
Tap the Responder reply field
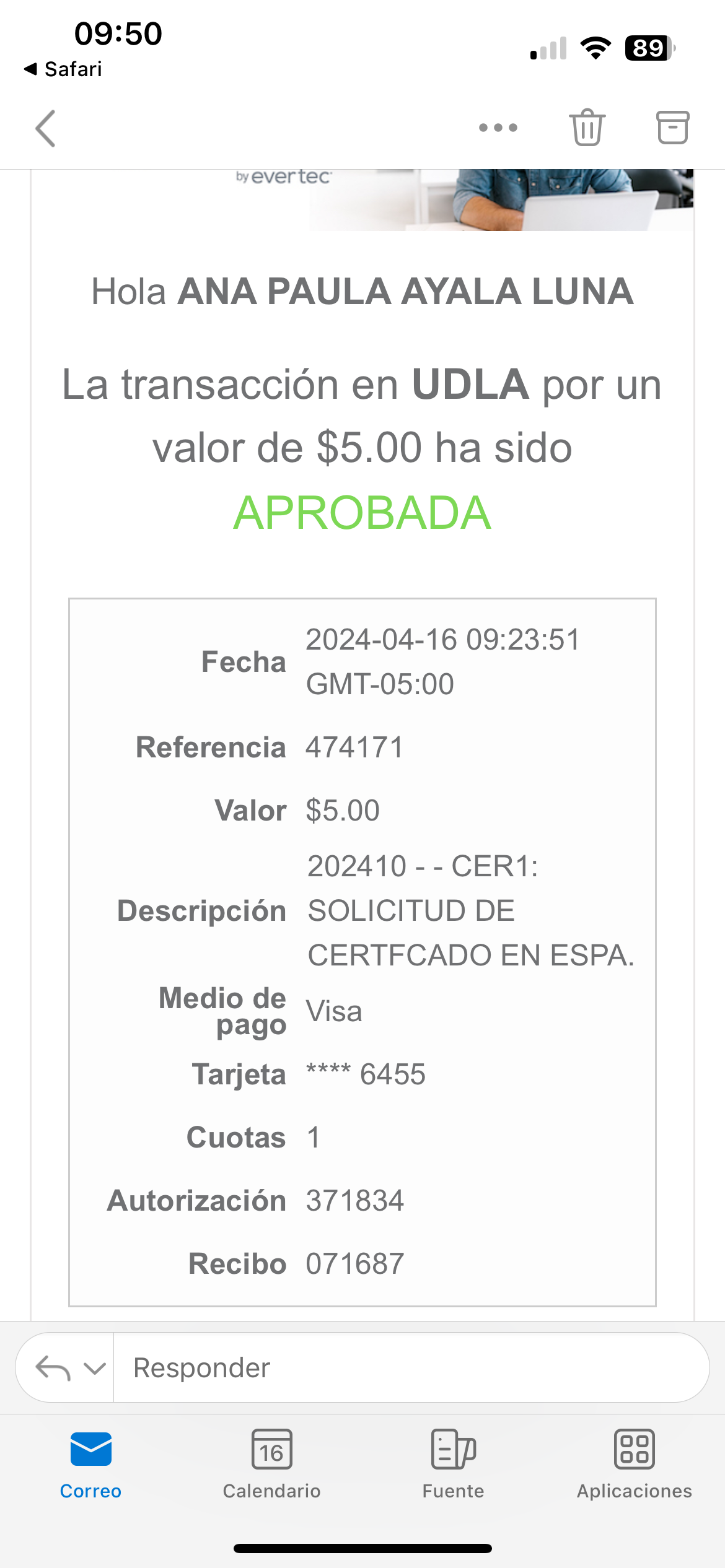pos(409,1368)
